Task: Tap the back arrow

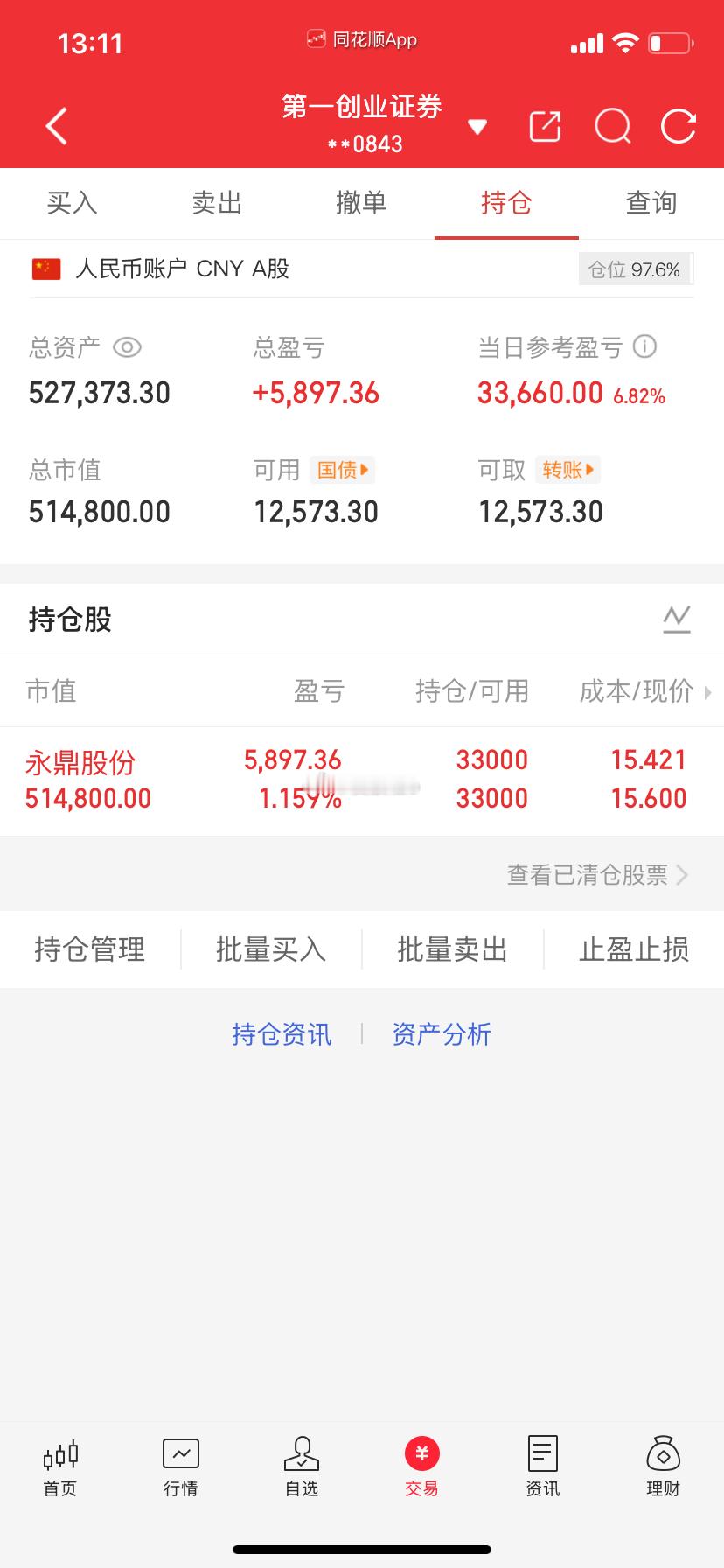Action: [x=55, y=125]
